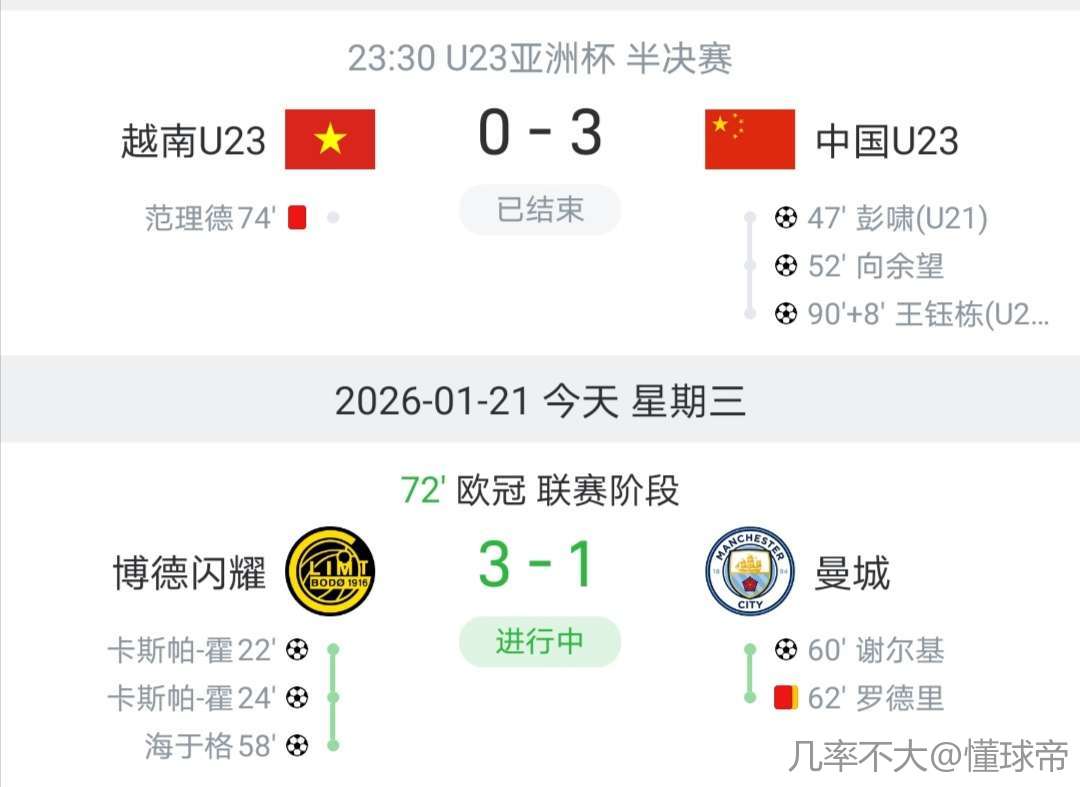Open the 博德闪耀 vs 曼城 live match
The width and height of the screenshot is (1080, 787).
(540, 567)
